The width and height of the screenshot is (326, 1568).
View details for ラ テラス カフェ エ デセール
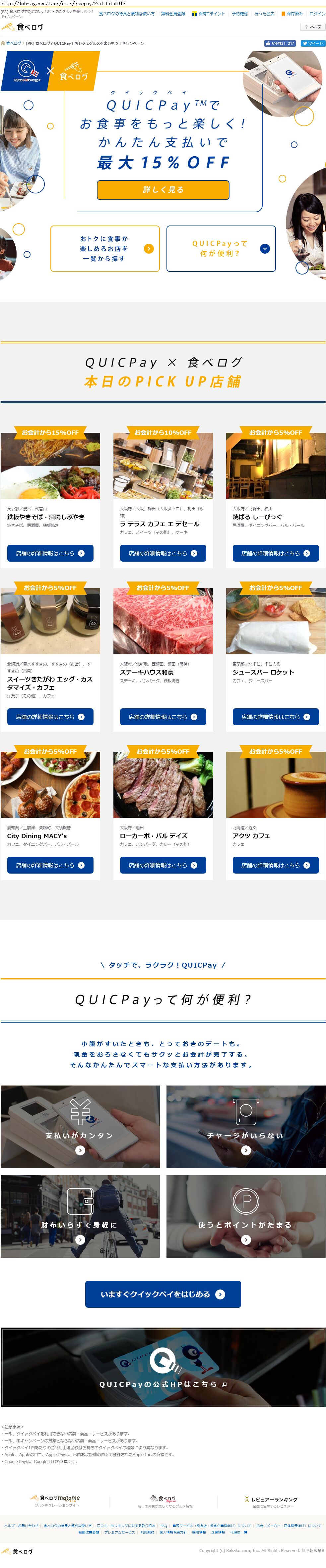pyautogui.click(x=163, y=553)
